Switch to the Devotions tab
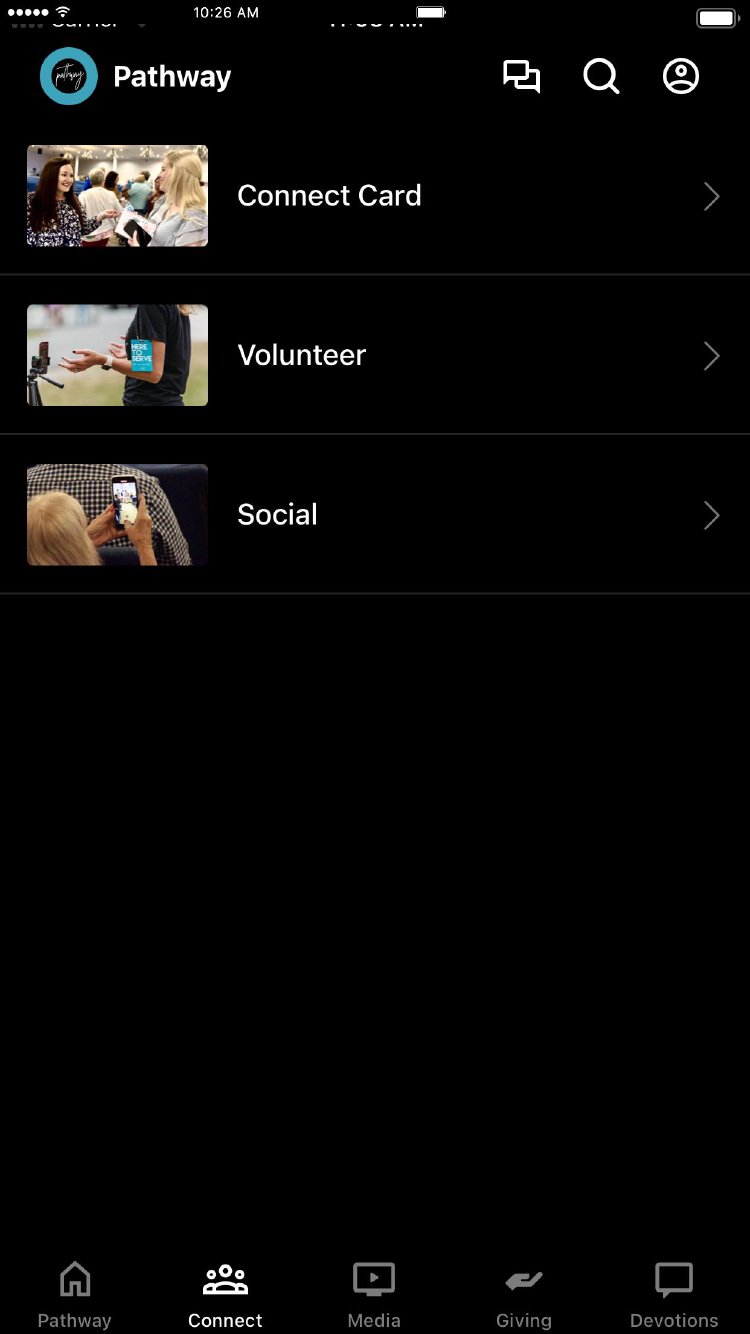The image size is (750, 1334). pyautogui.click(x=674, y=1294)
